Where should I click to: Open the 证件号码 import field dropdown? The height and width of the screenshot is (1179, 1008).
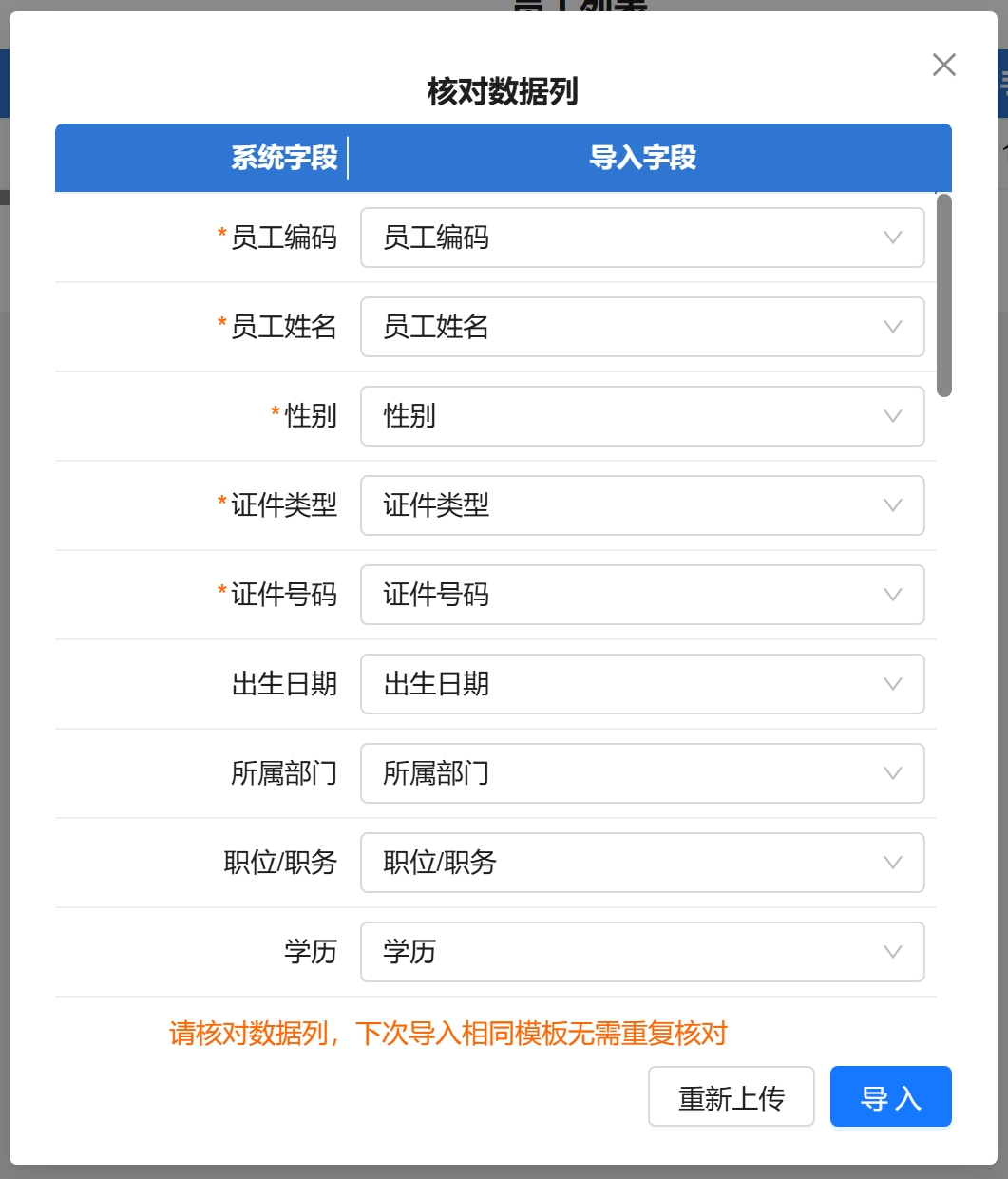[x=642, y=595]
